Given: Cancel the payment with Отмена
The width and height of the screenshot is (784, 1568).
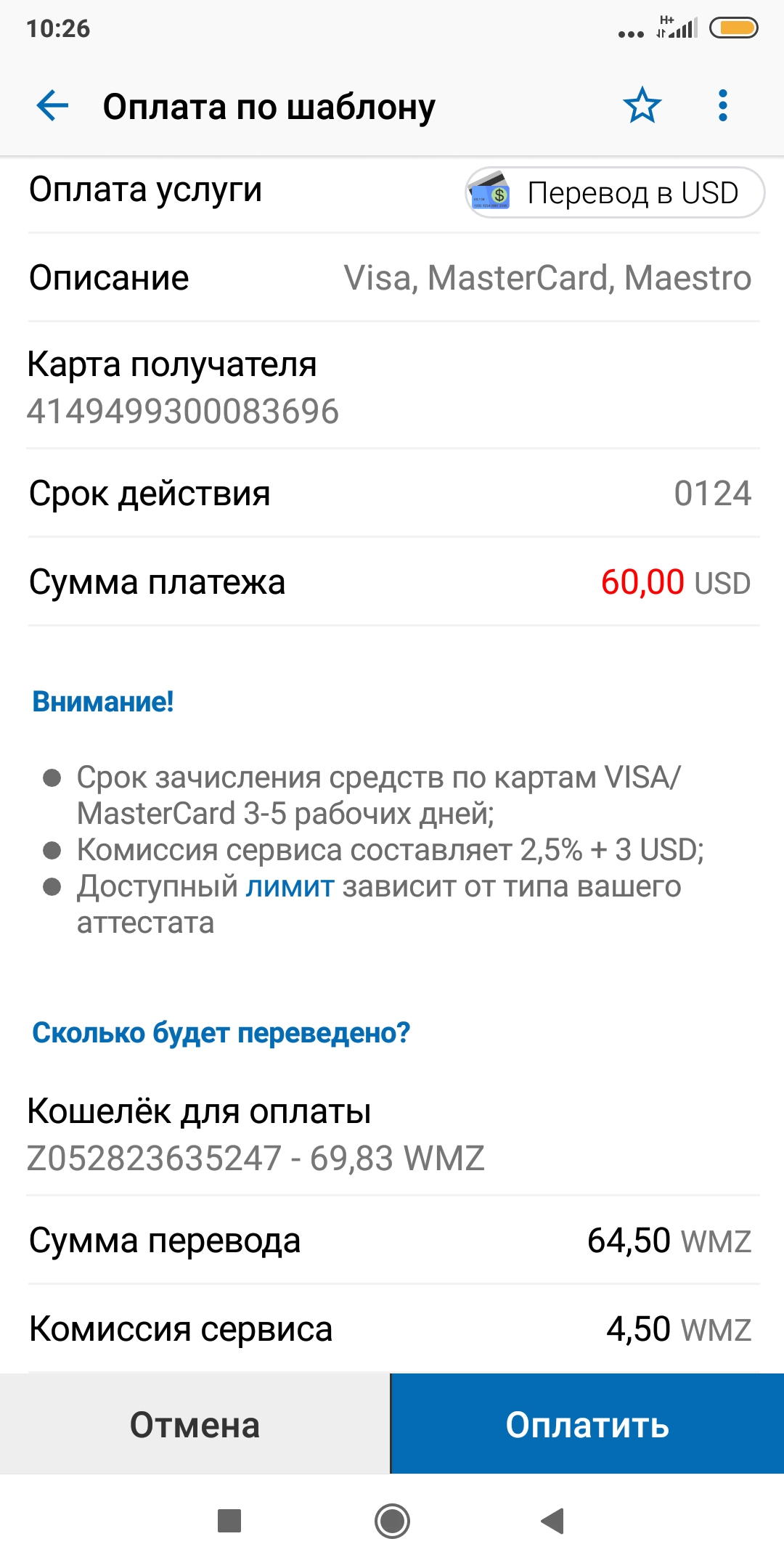Looking at the screenshot, I should [195, 1424].
